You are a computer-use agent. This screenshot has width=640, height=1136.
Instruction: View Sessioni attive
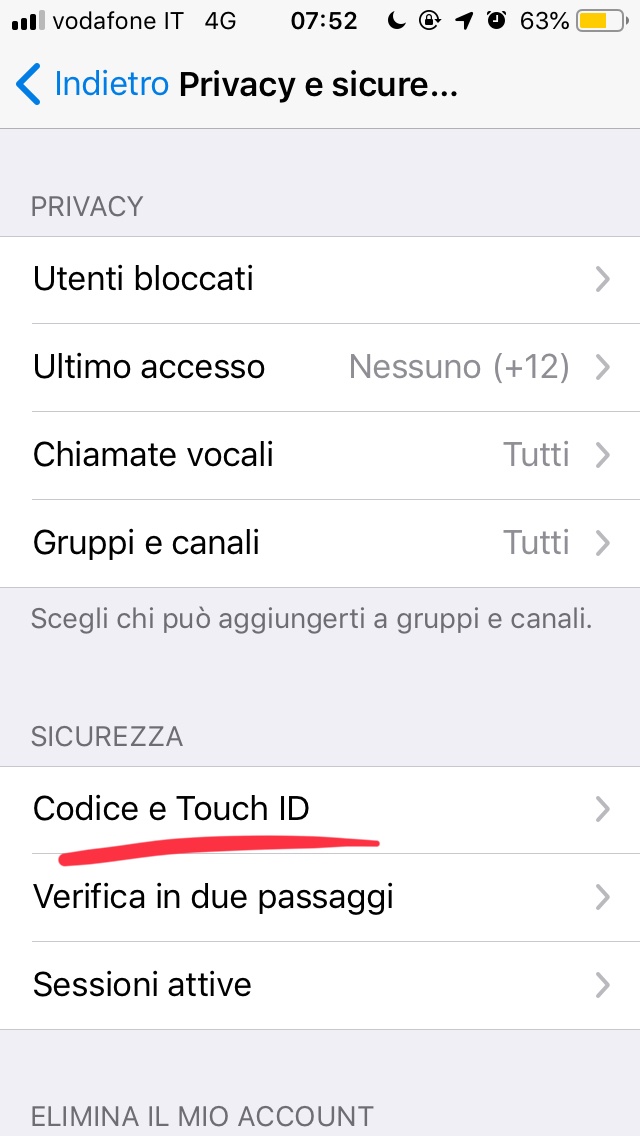coord(320,985)
